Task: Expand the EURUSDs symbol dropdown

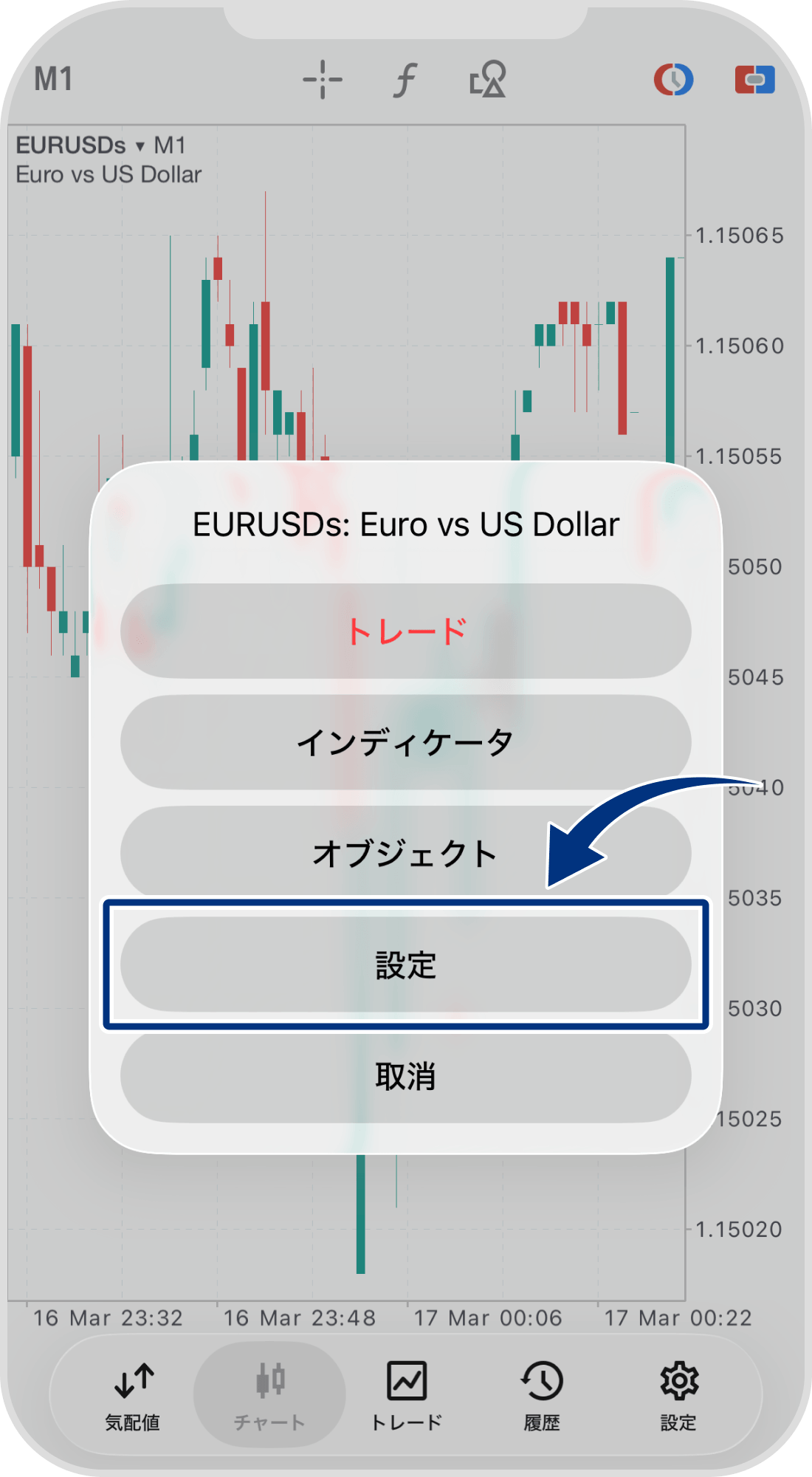Action: coord(139,146)
